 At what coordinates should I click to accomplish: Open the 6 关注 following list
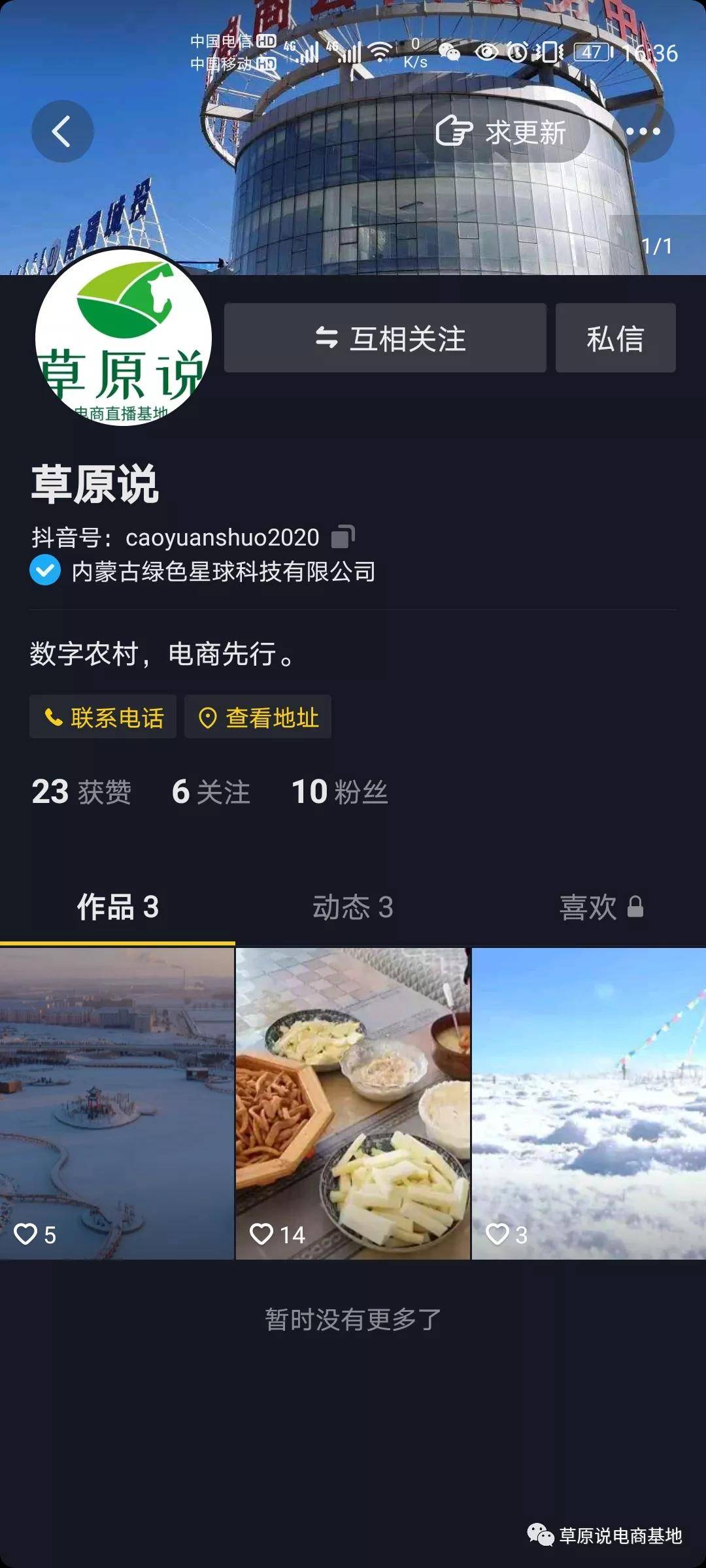(210, 792)
